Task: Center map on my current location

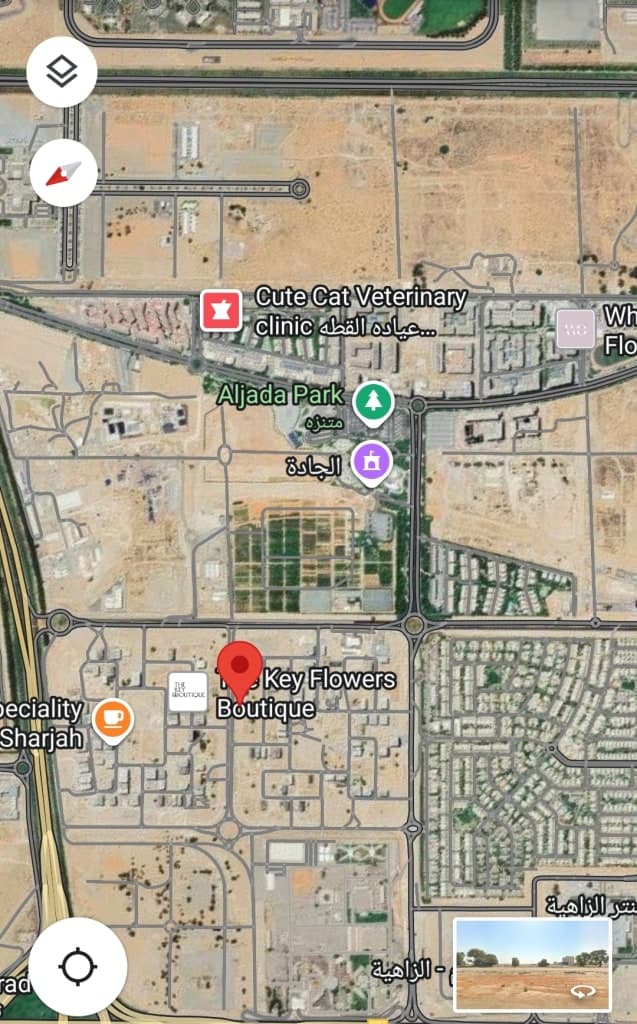Action: tap(78, 967)
